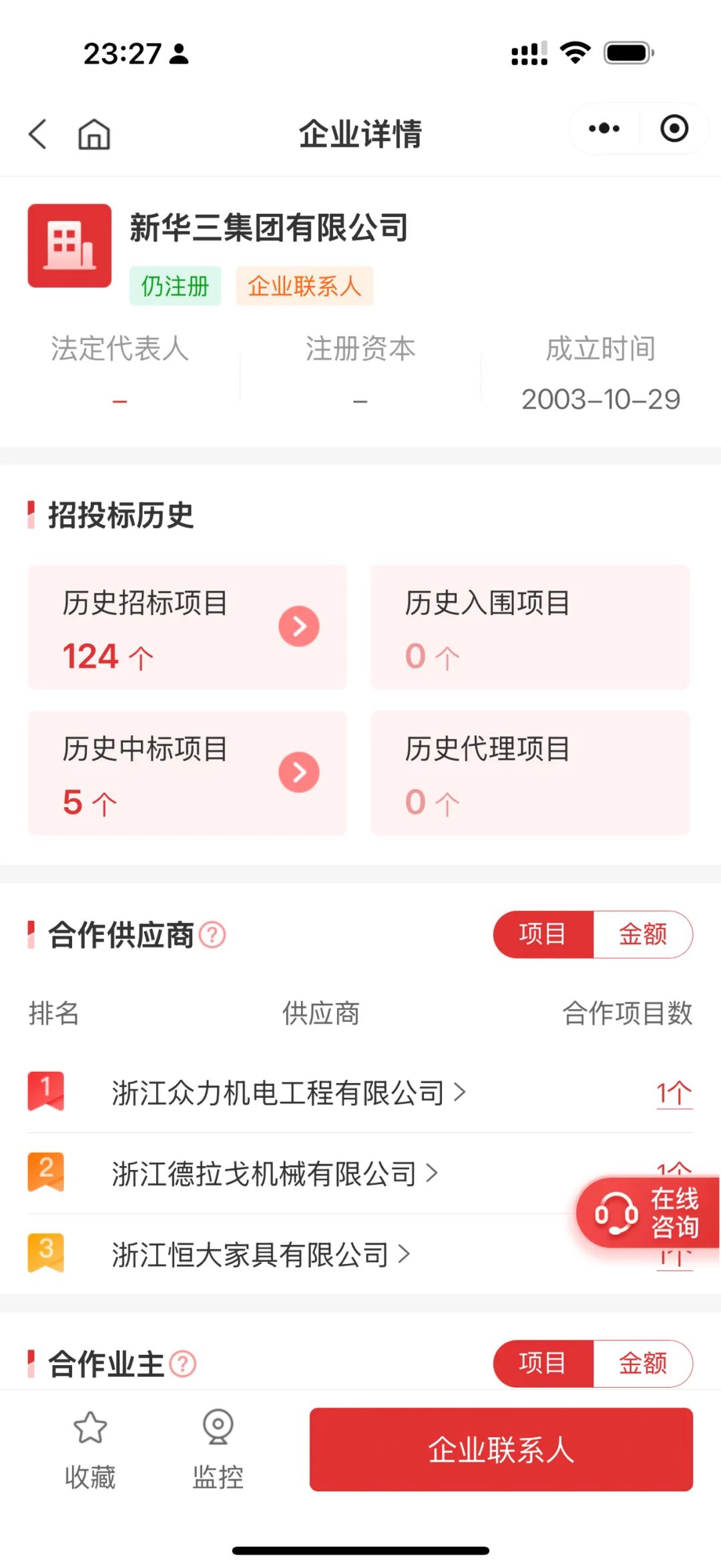
Task: Open supplier 浙江众力机电工程有限公司
Action: (287, 1093)
